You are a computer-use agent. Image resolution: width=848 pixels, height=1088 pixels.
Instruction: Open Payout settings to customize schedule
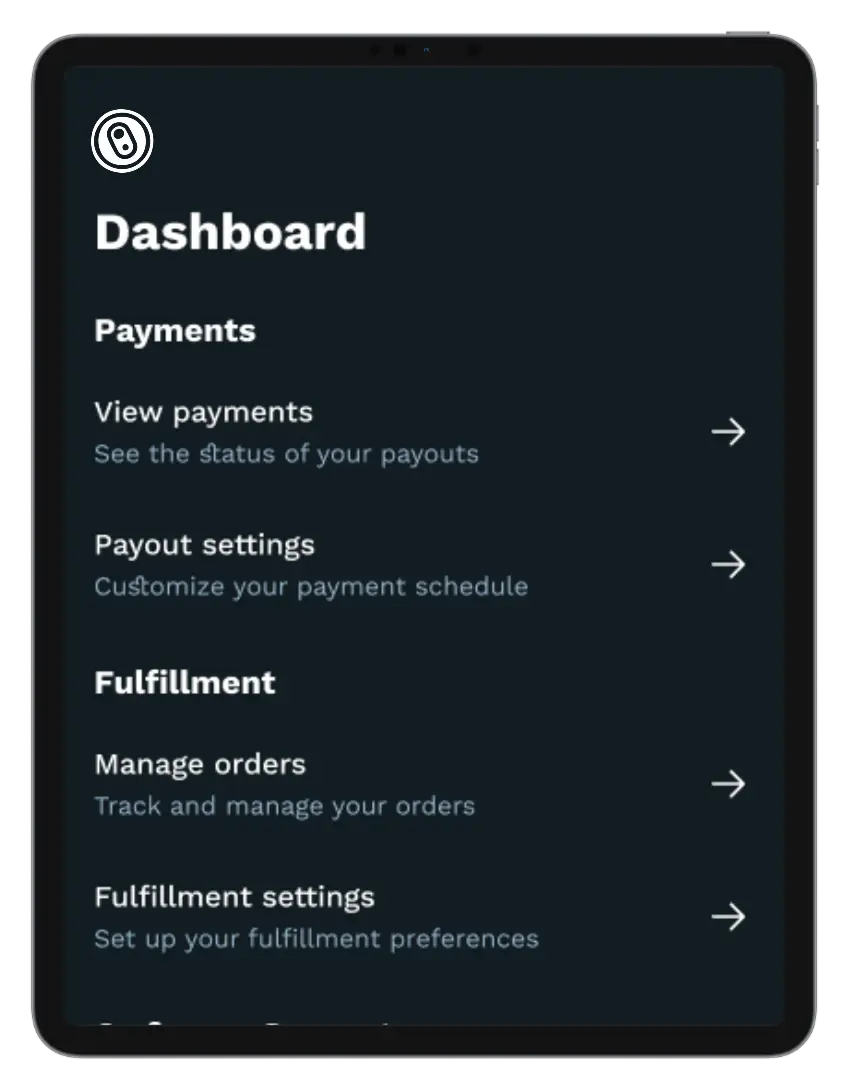coord(204,544)
